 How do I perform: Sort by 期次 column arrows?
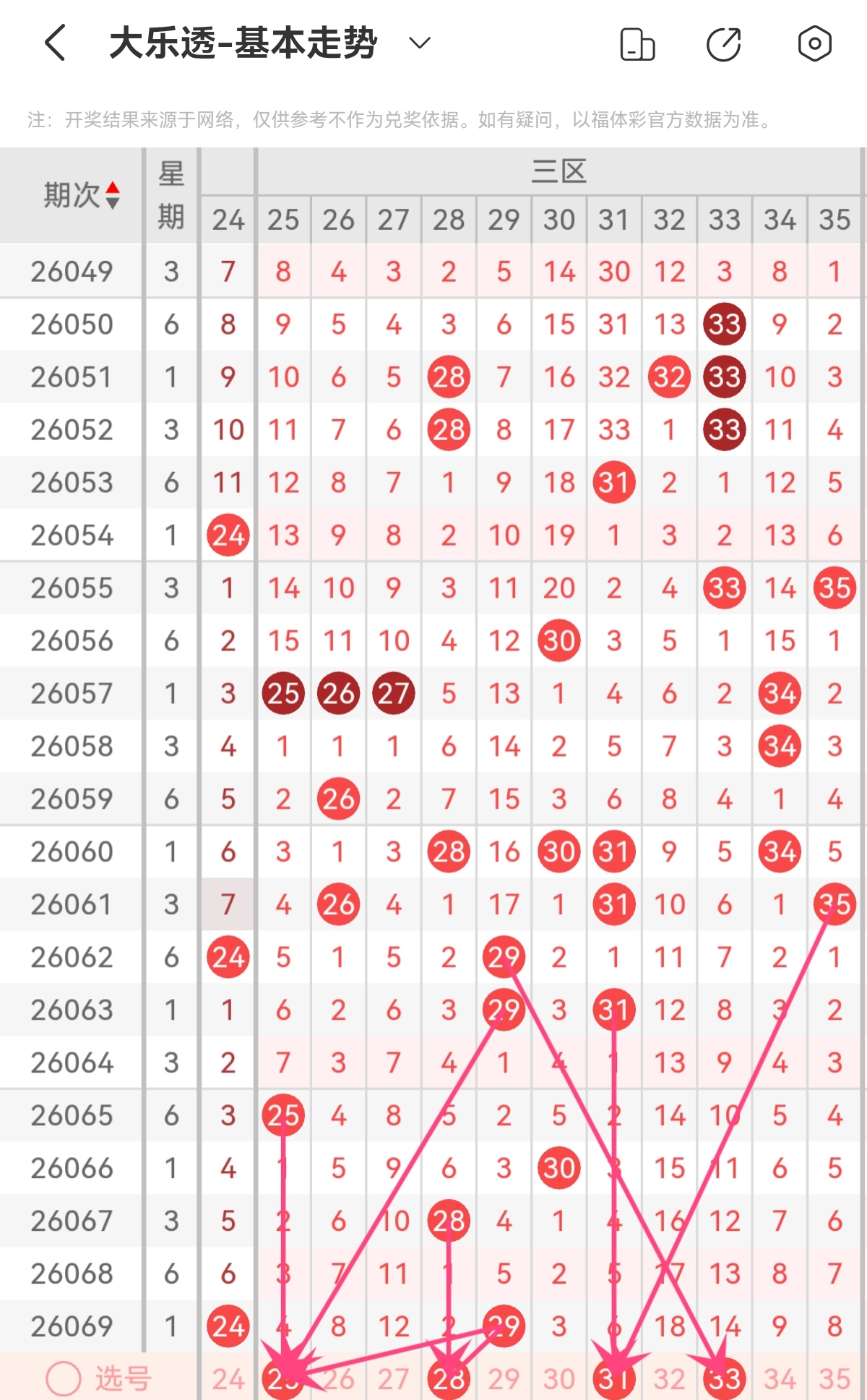tap(113, 195)
